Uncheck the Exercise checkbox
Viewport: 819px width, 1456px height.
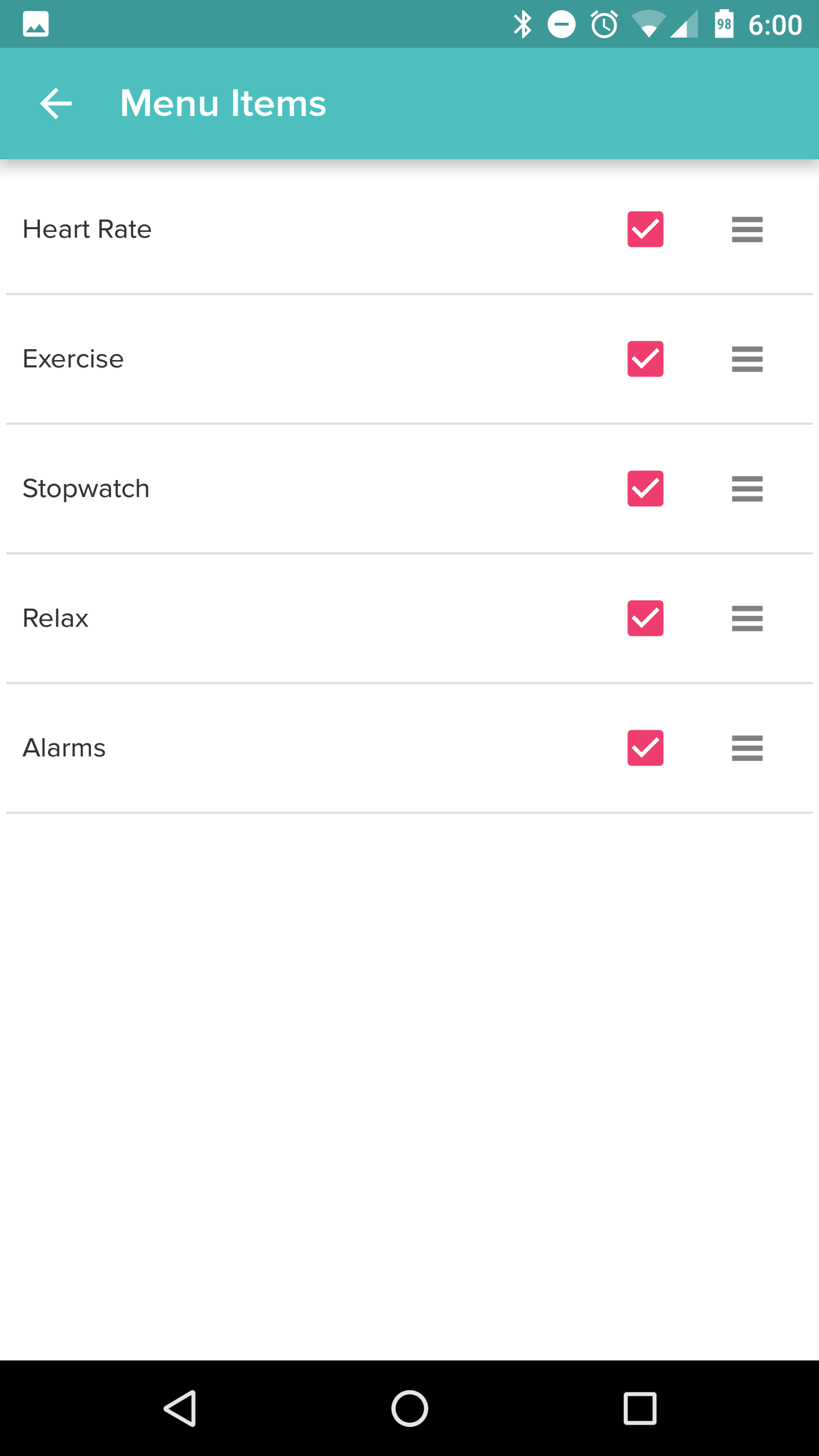pyautogui.click(x=645, y=359)
